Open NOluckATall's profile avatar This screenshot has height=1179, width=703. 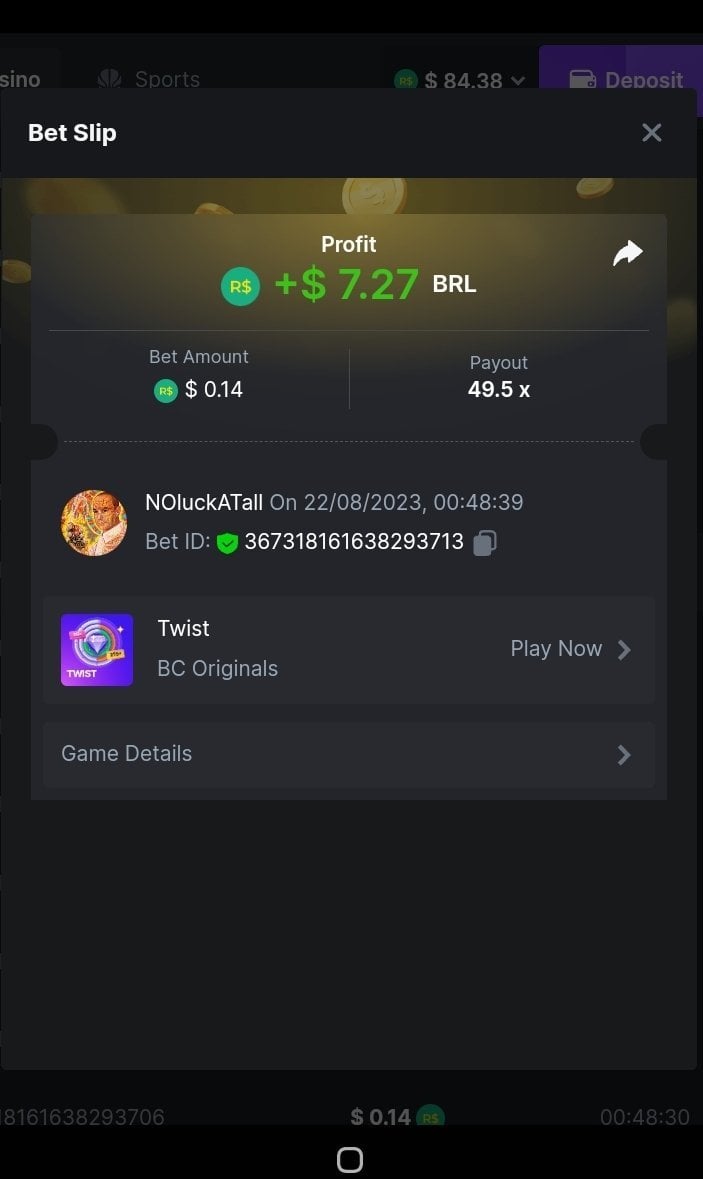pyautogui.click(x=94, y=522)
